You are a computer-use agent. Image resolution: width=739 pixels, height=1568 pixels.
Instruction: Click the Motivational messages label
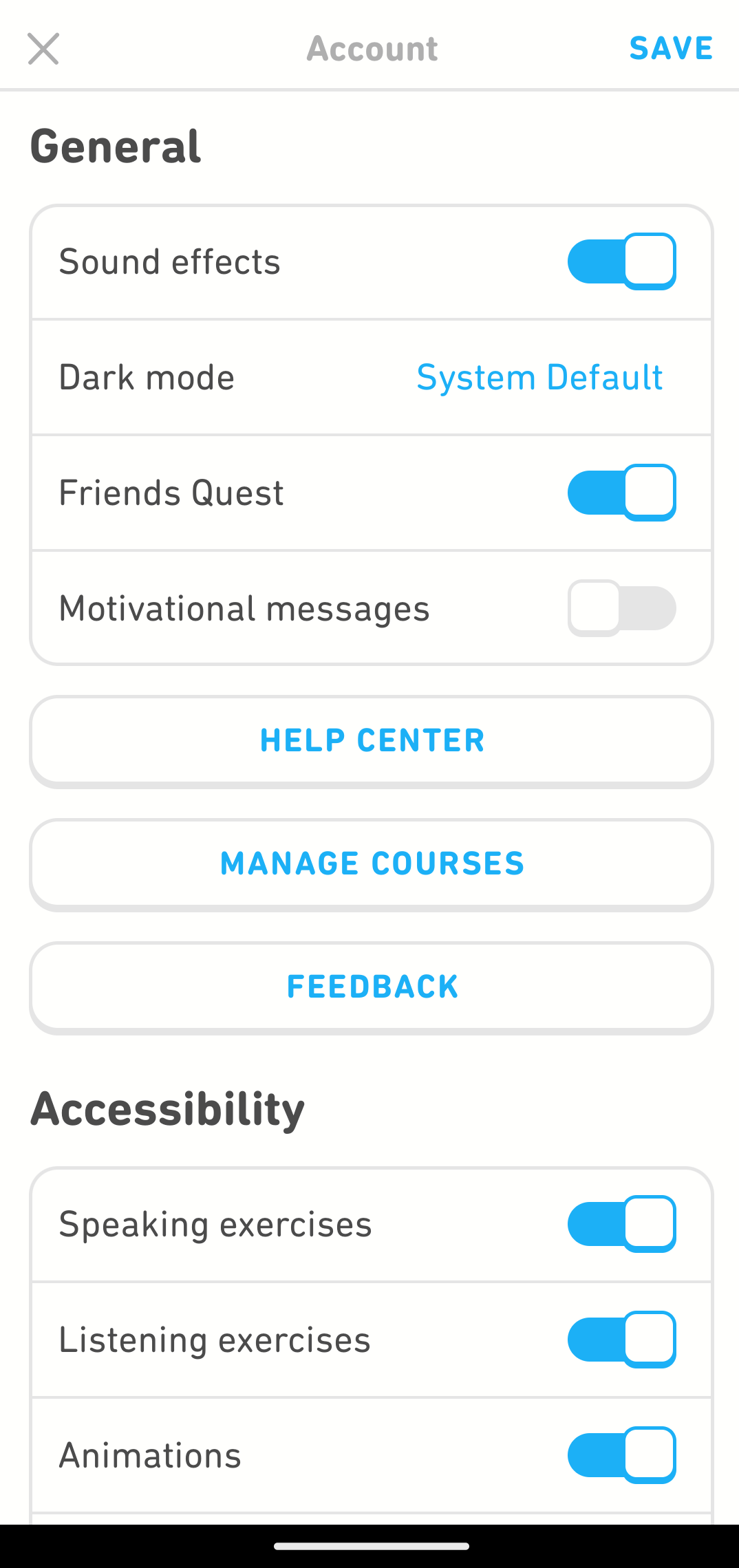tap(244, 608)
